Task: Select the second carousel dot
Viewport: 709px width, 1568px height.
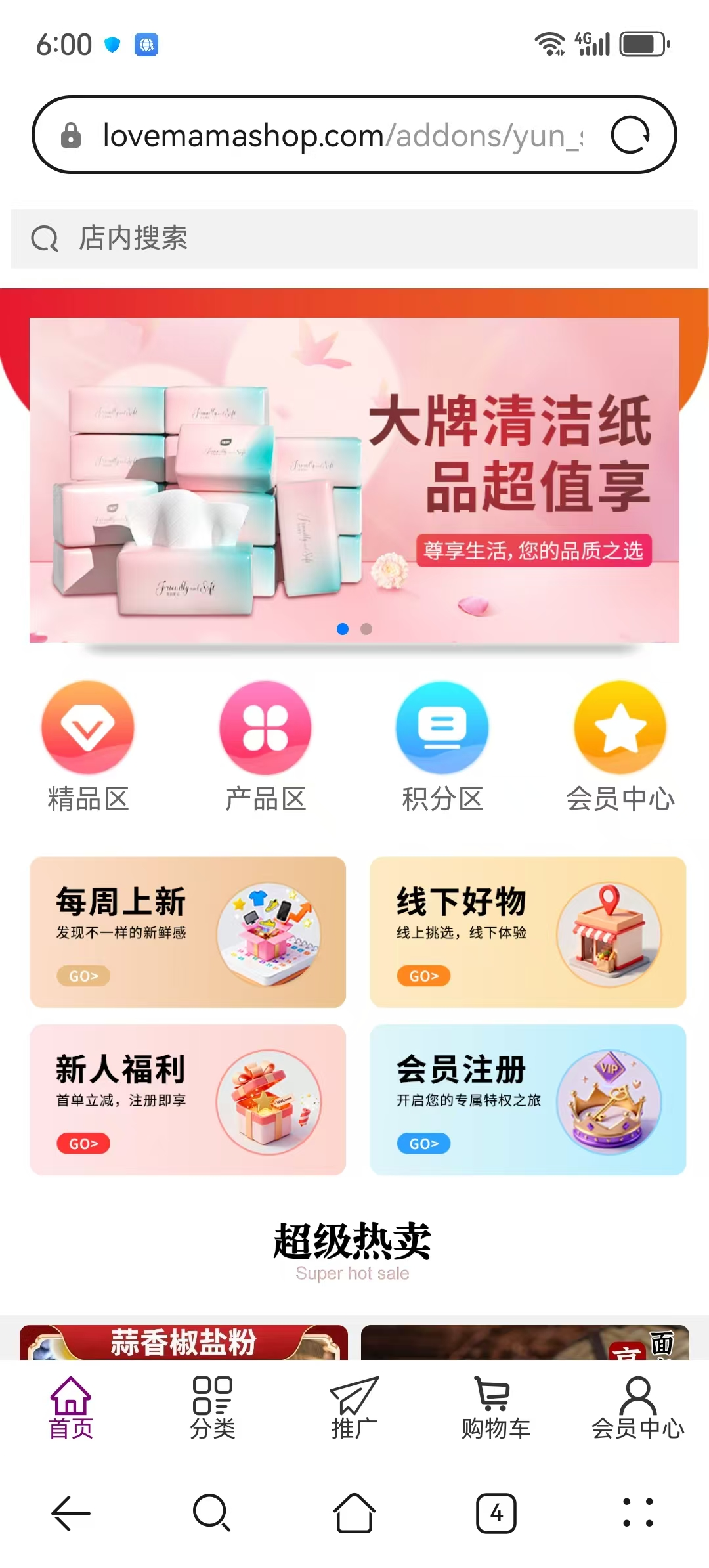Action: click(x=366, y=628)
